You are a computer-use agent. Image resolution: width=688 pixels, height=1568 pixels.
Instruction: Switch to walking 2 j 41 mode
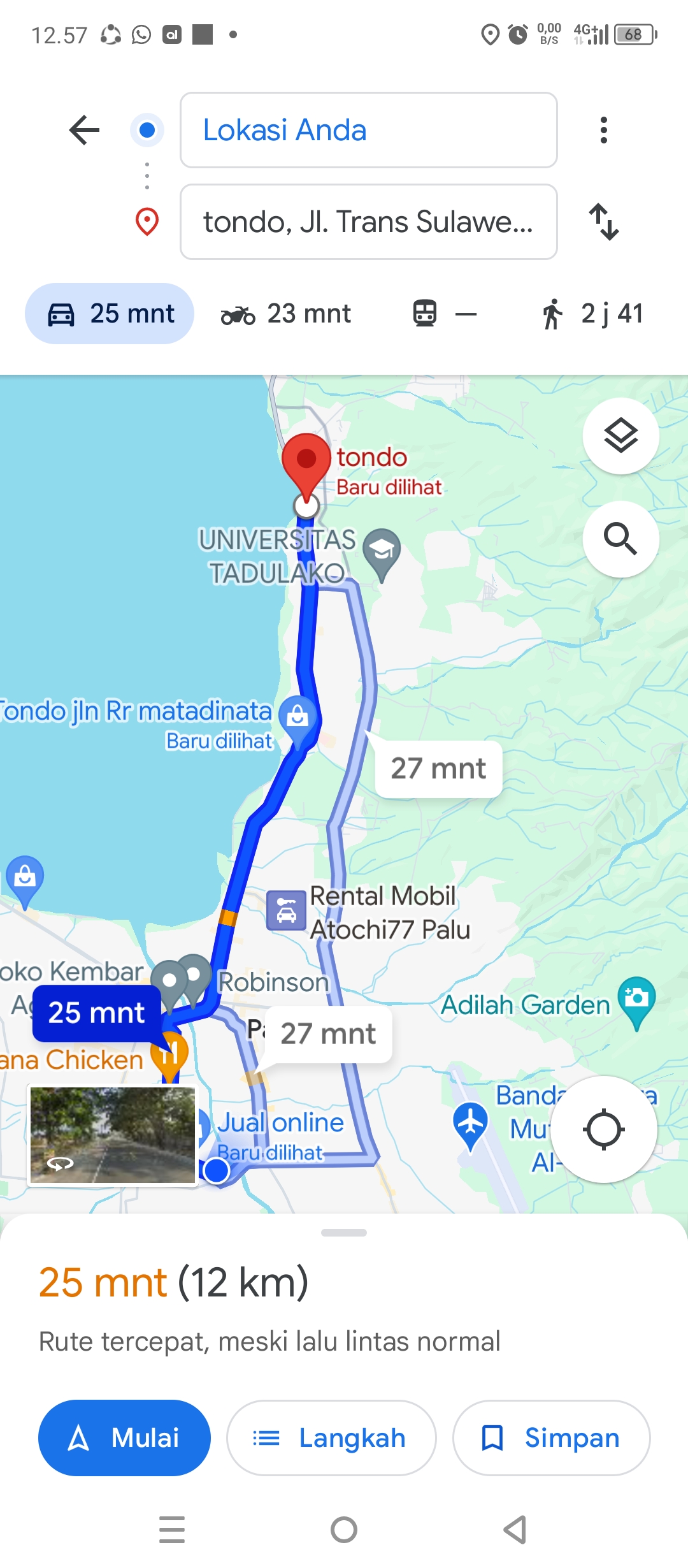click(x=592, y=314)
